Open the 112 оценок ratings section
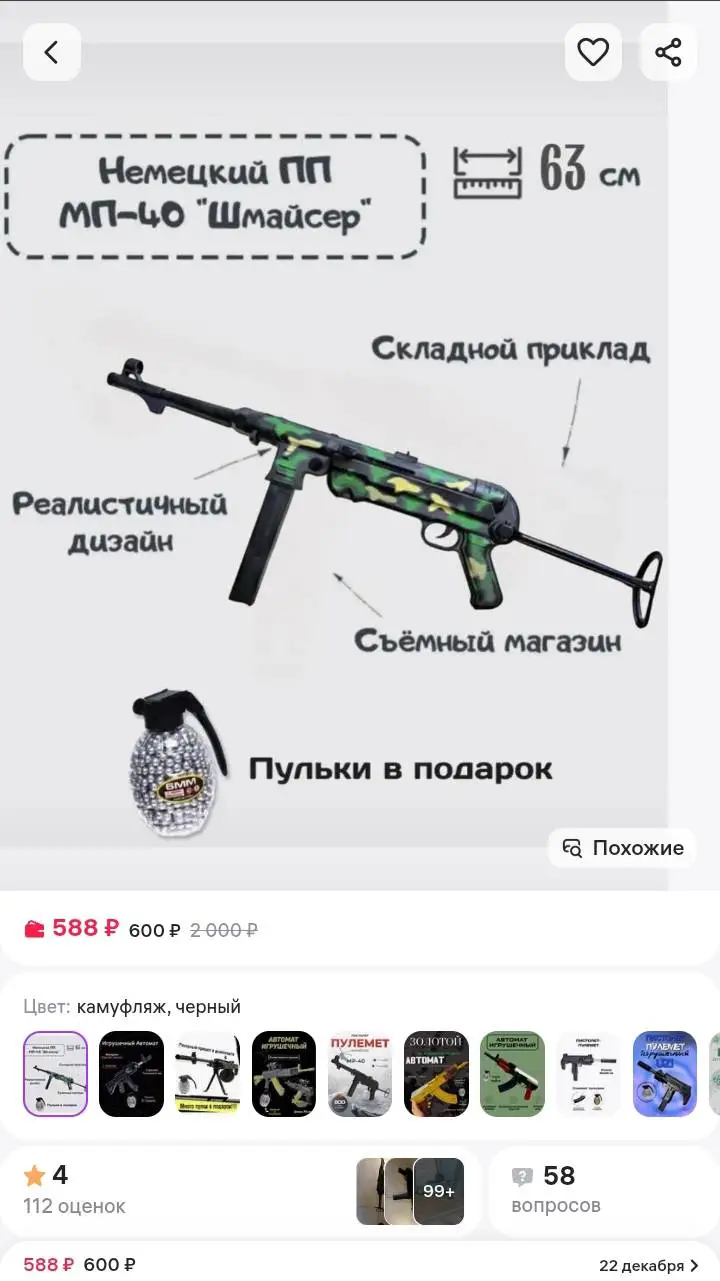720x1281 pixels. (x=75, y=1190)
